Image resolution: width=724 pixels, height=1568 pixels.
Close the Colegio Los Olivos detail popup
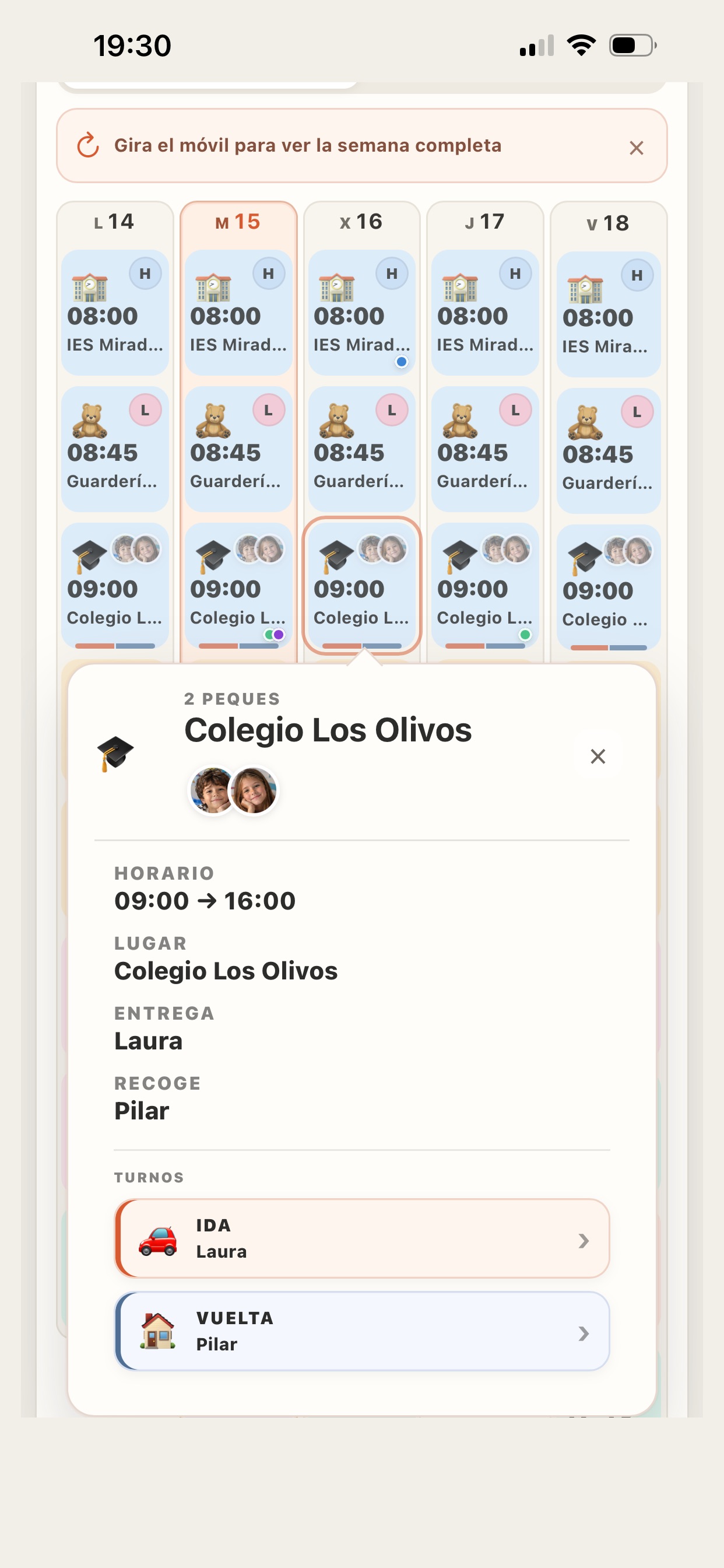click(598, 756)
